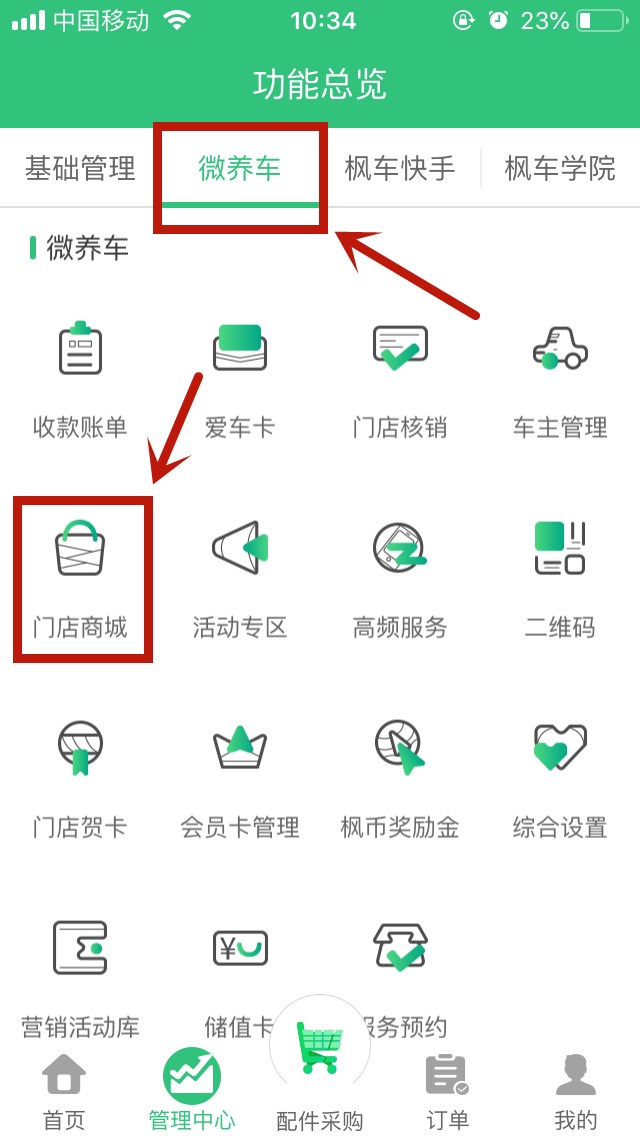Image resolution: width=640 pixels, height=1136 pixels.
Task: Switch to the 基础管理 tab
Action: tap(80, 168)
